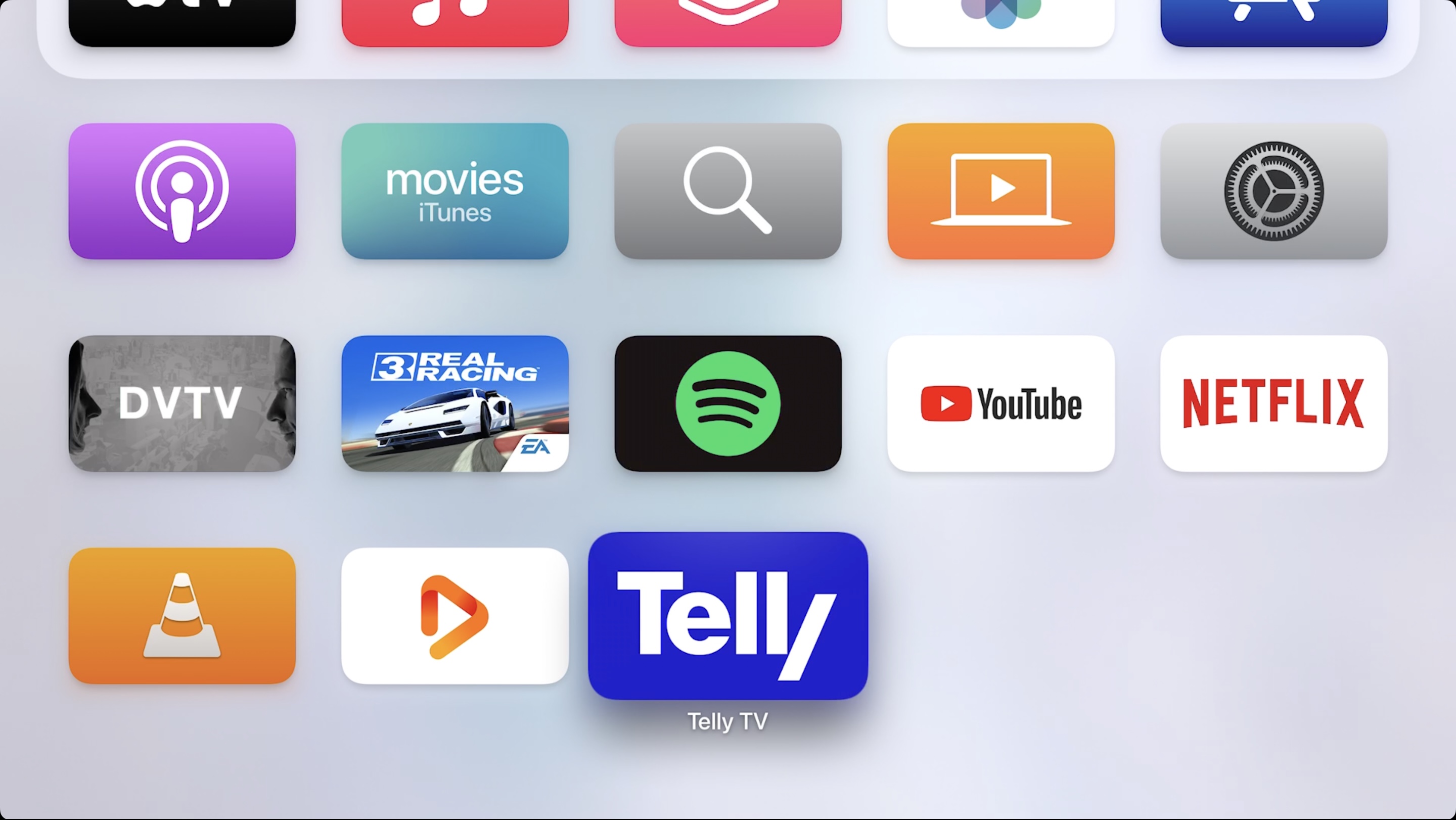Launch YouTube
This screenshot has height=820, width=1456.
(1000, 403)
